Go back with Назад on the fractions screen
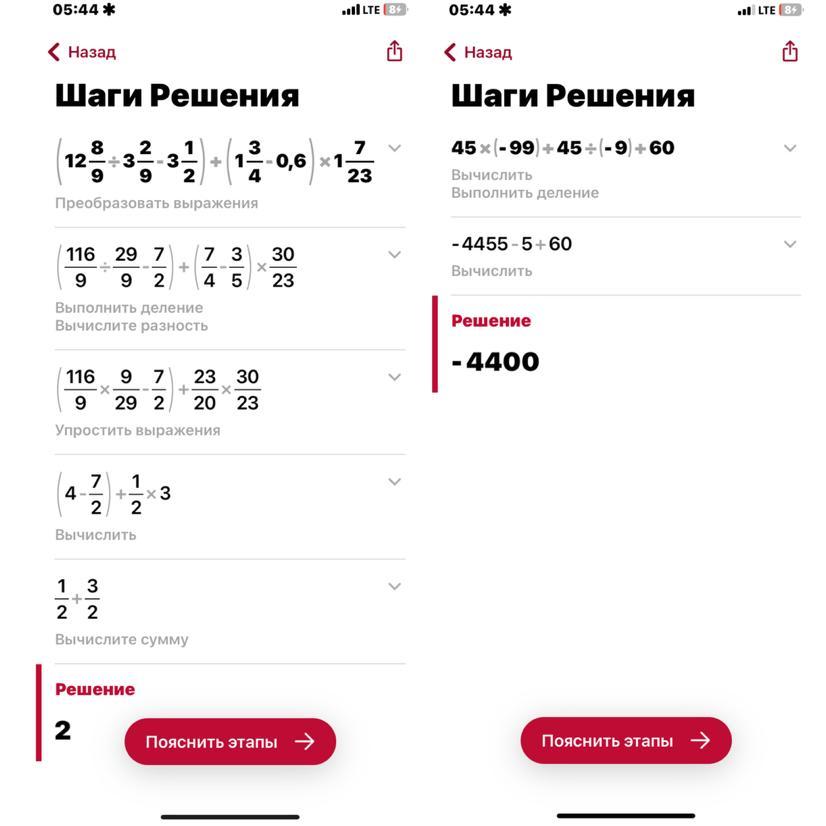Viewport: 826px width, 826px height. pos(82,52)
